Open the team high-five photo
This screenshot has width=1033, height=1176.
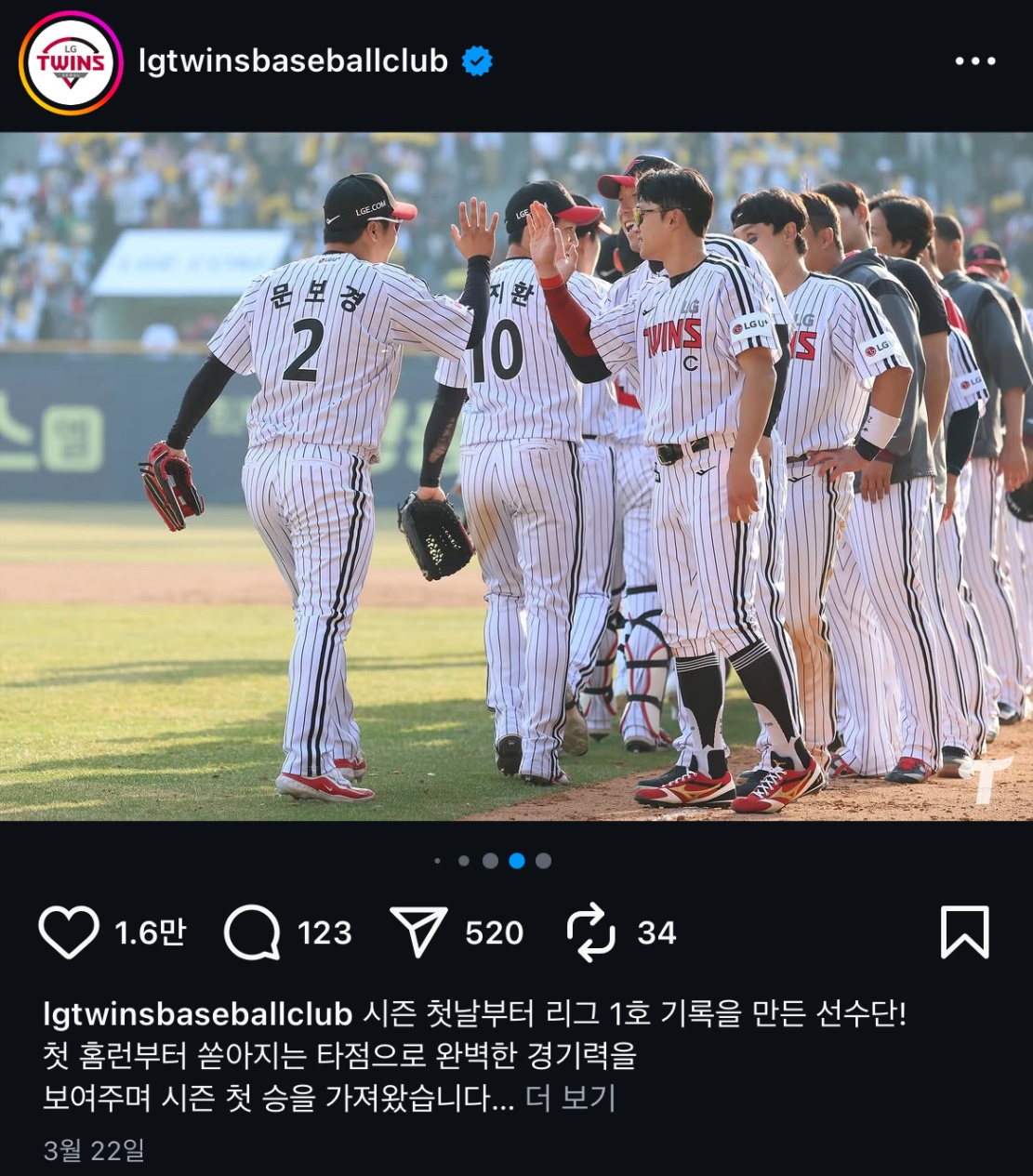tap(516, 476)
